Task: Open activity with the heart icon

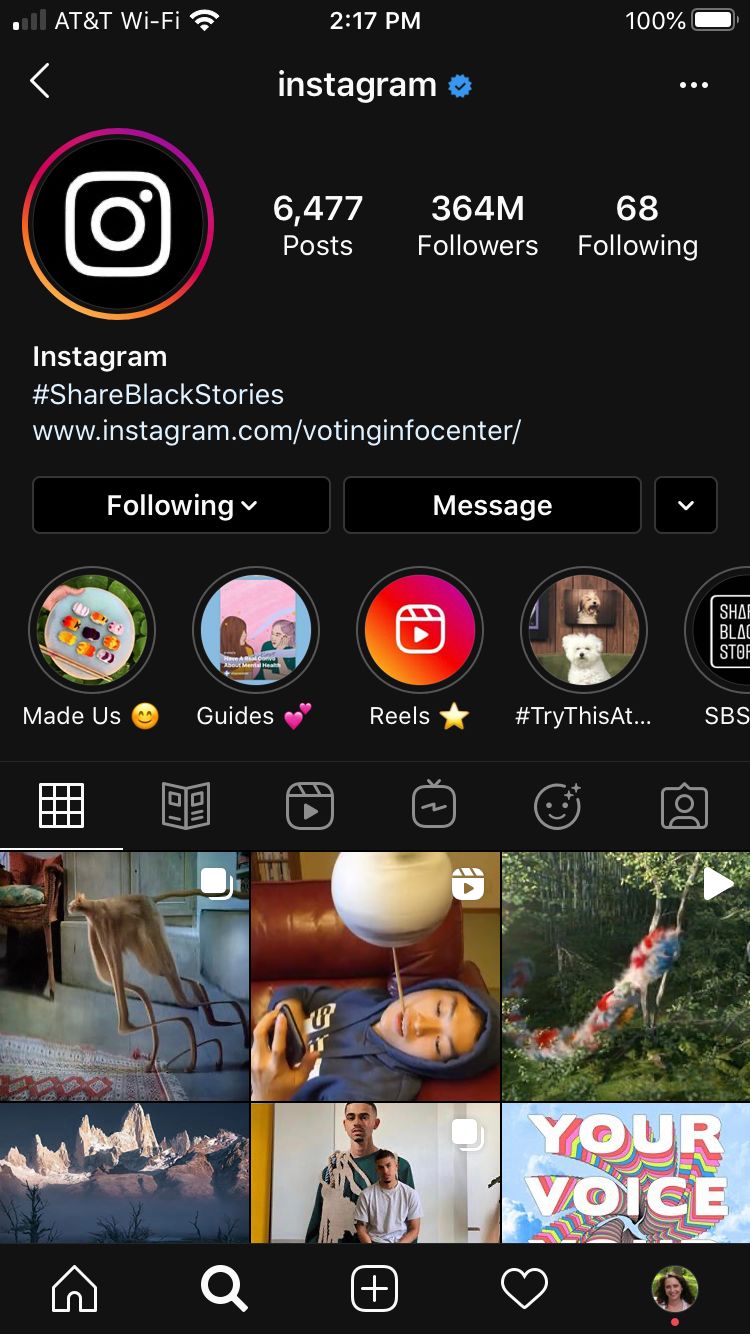Action: point(524,1288)
